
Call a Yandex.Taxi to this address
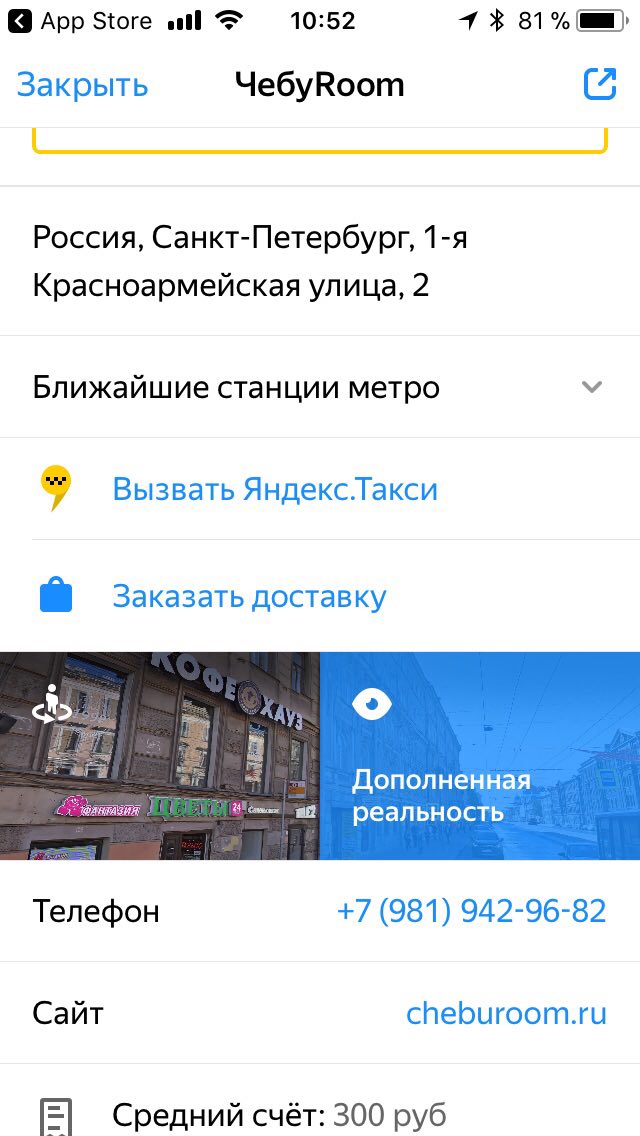click(274, 489)
